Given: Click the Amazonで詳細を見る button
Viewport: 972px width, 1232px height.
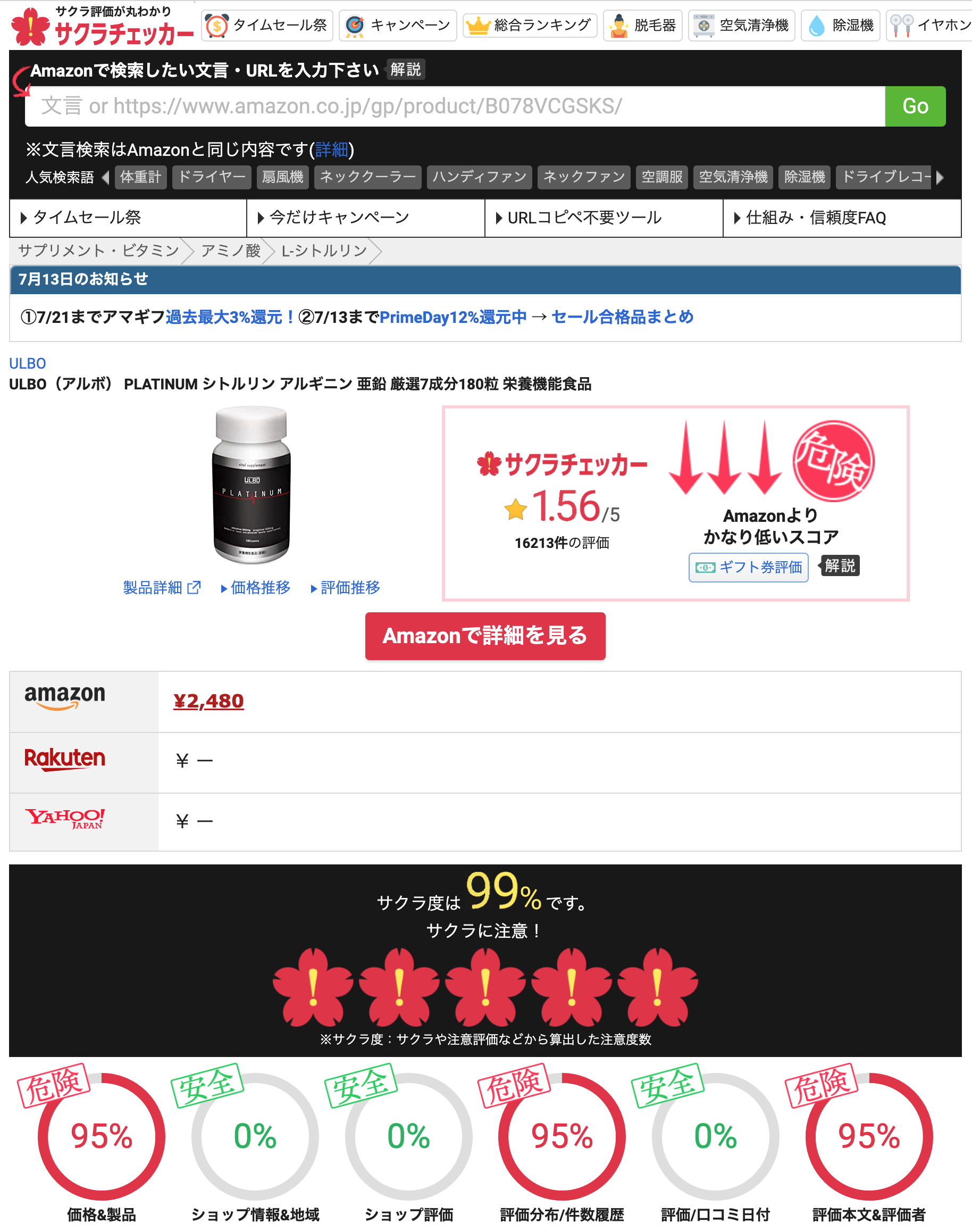Looking at the screenshot, I should pyautogui.click(x=485, y=637).
